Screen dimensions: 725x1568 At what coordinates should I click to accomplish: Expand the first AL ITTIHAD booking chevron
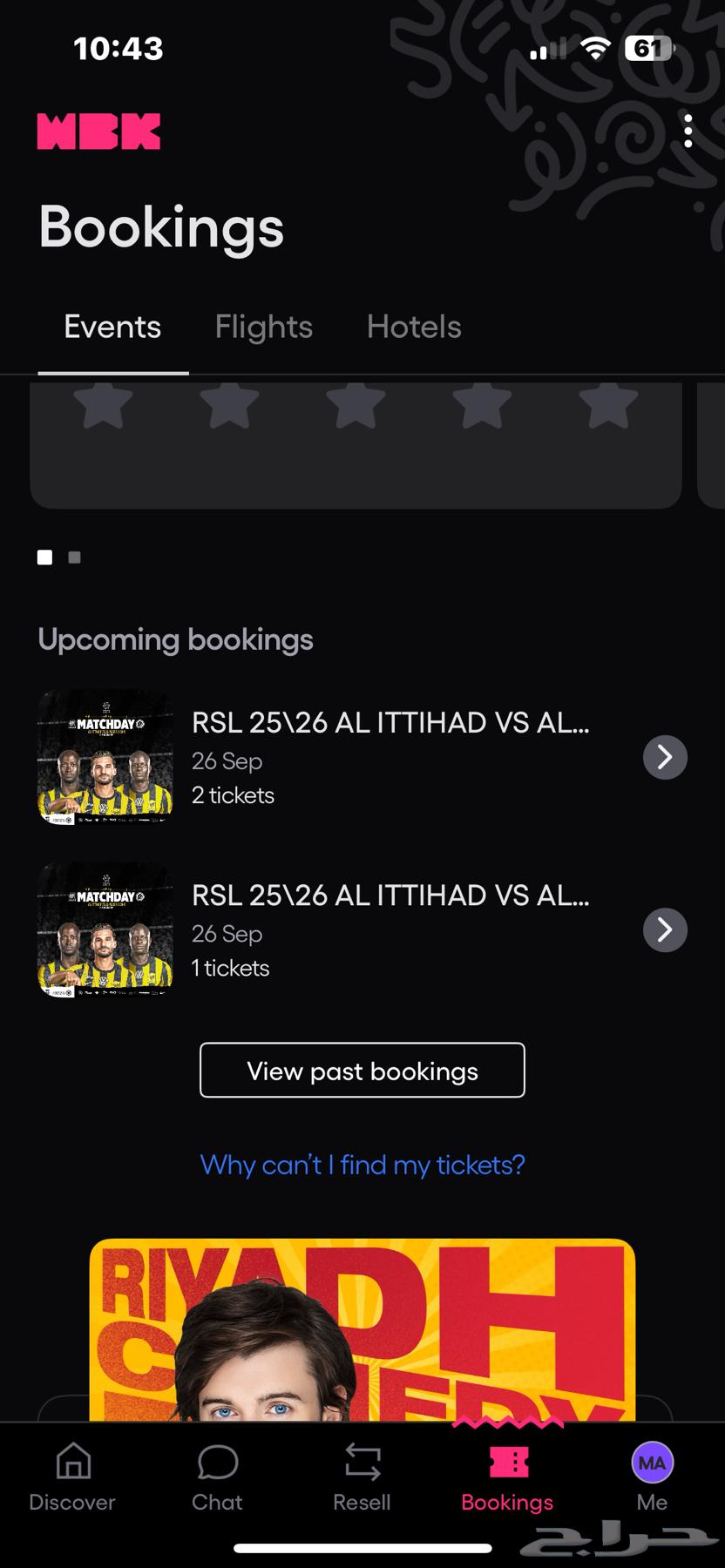tap(665, 757)
